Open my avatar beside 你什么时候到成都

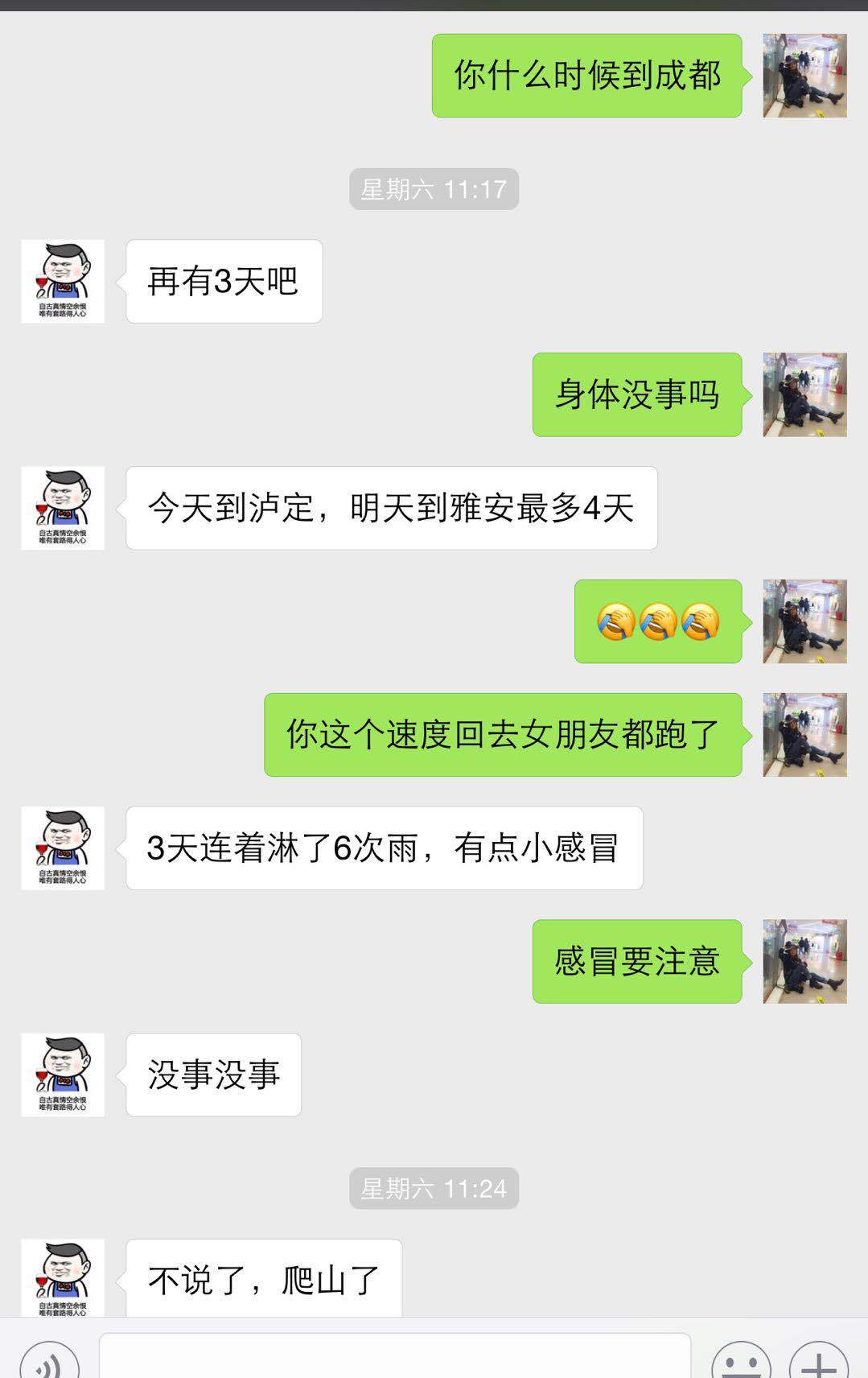click(804, 76)
